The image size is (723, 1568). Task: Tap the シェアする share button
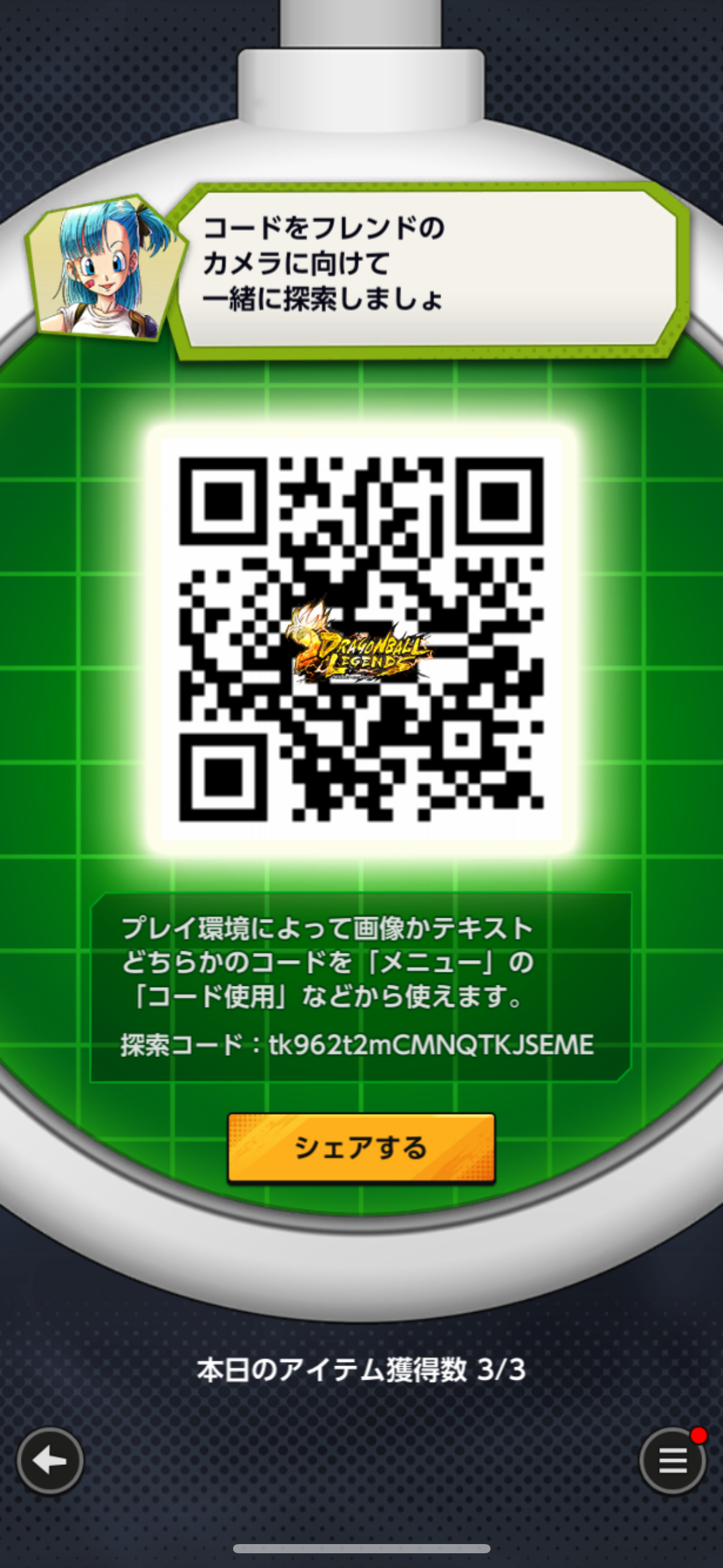pos(361,1147)
